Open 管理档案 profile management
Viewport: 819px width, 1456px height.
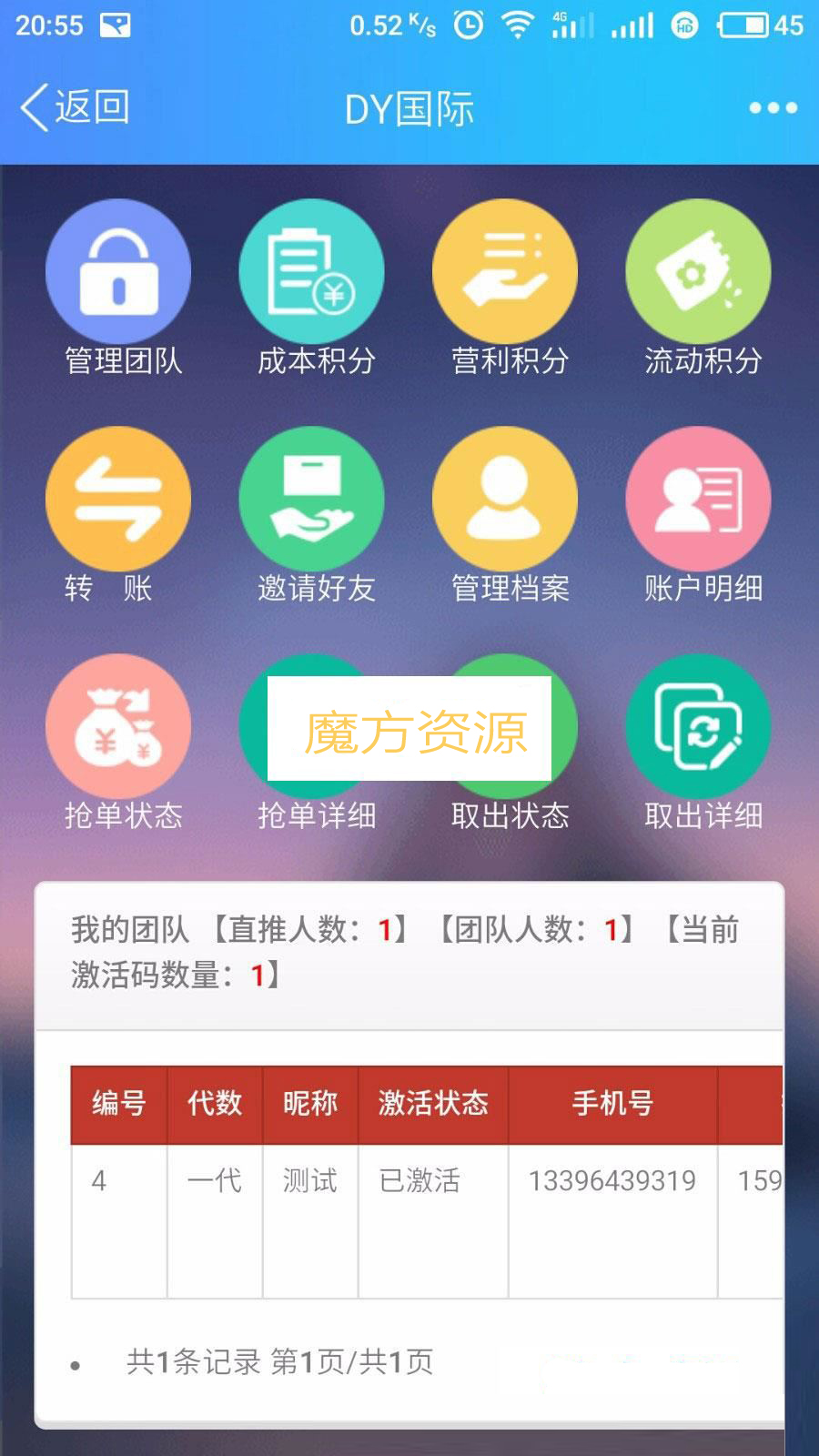(505, 500)
